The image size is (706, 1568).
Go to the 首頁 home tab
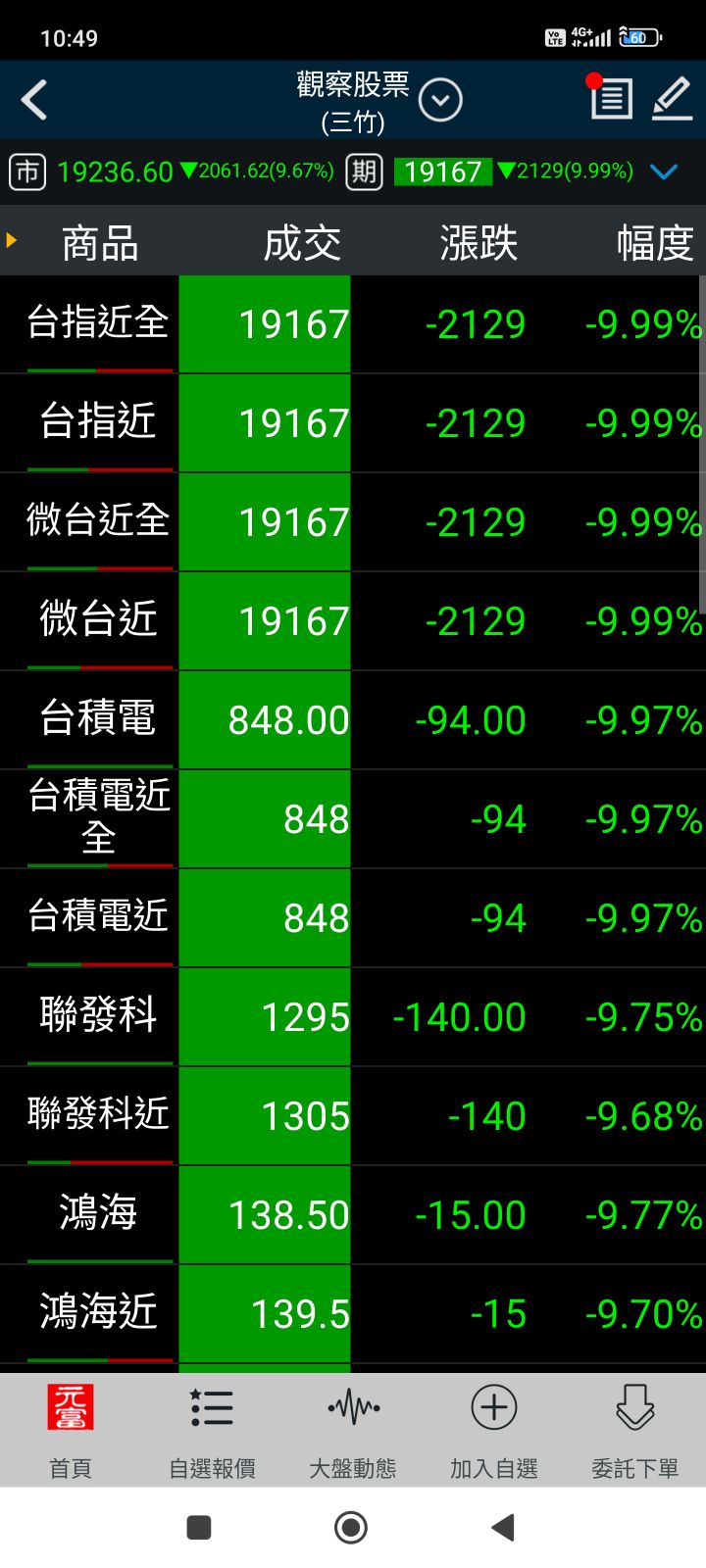71,1431
